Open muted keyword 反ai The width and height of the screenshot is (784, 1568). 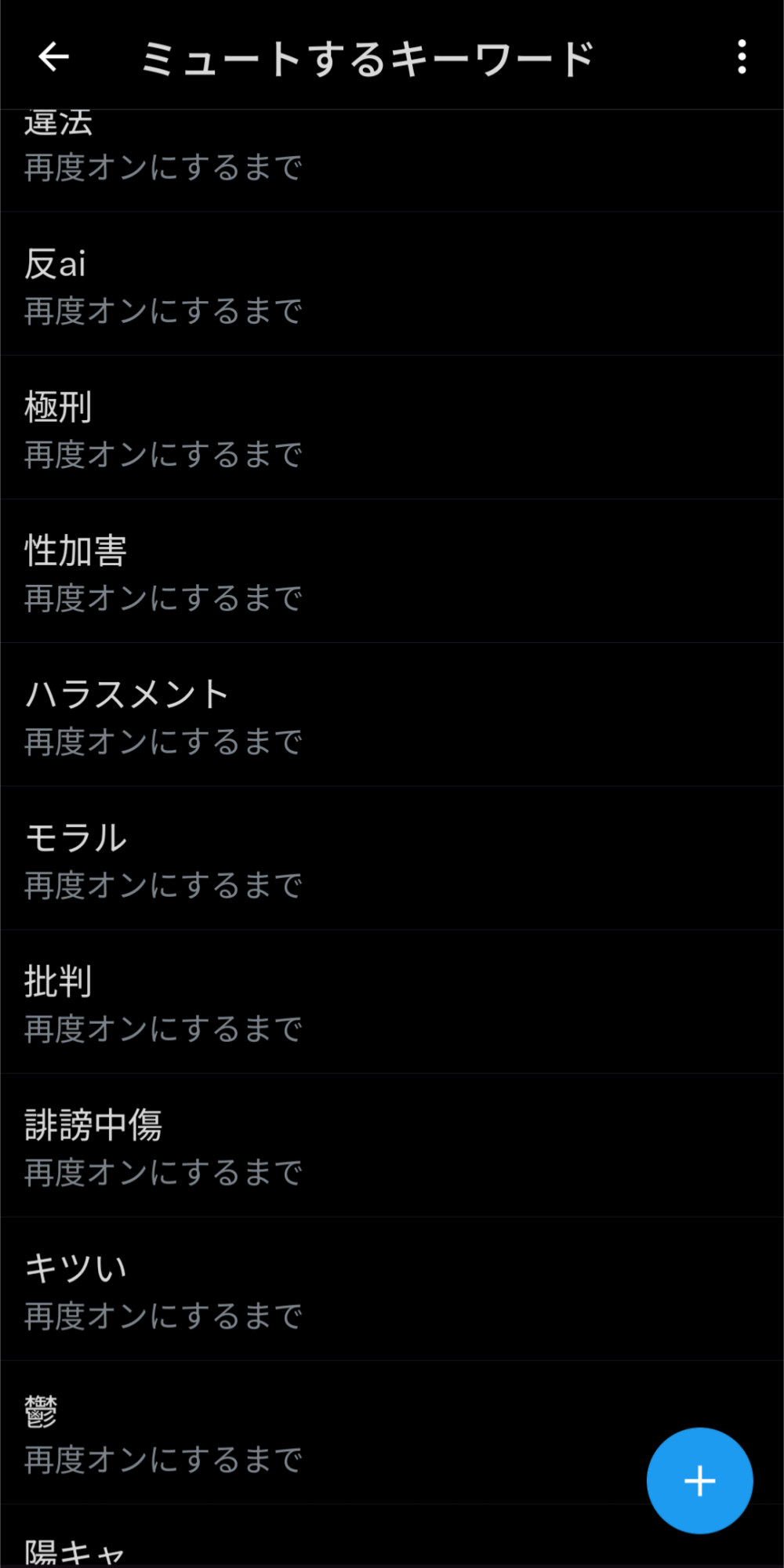coord(392,284)
